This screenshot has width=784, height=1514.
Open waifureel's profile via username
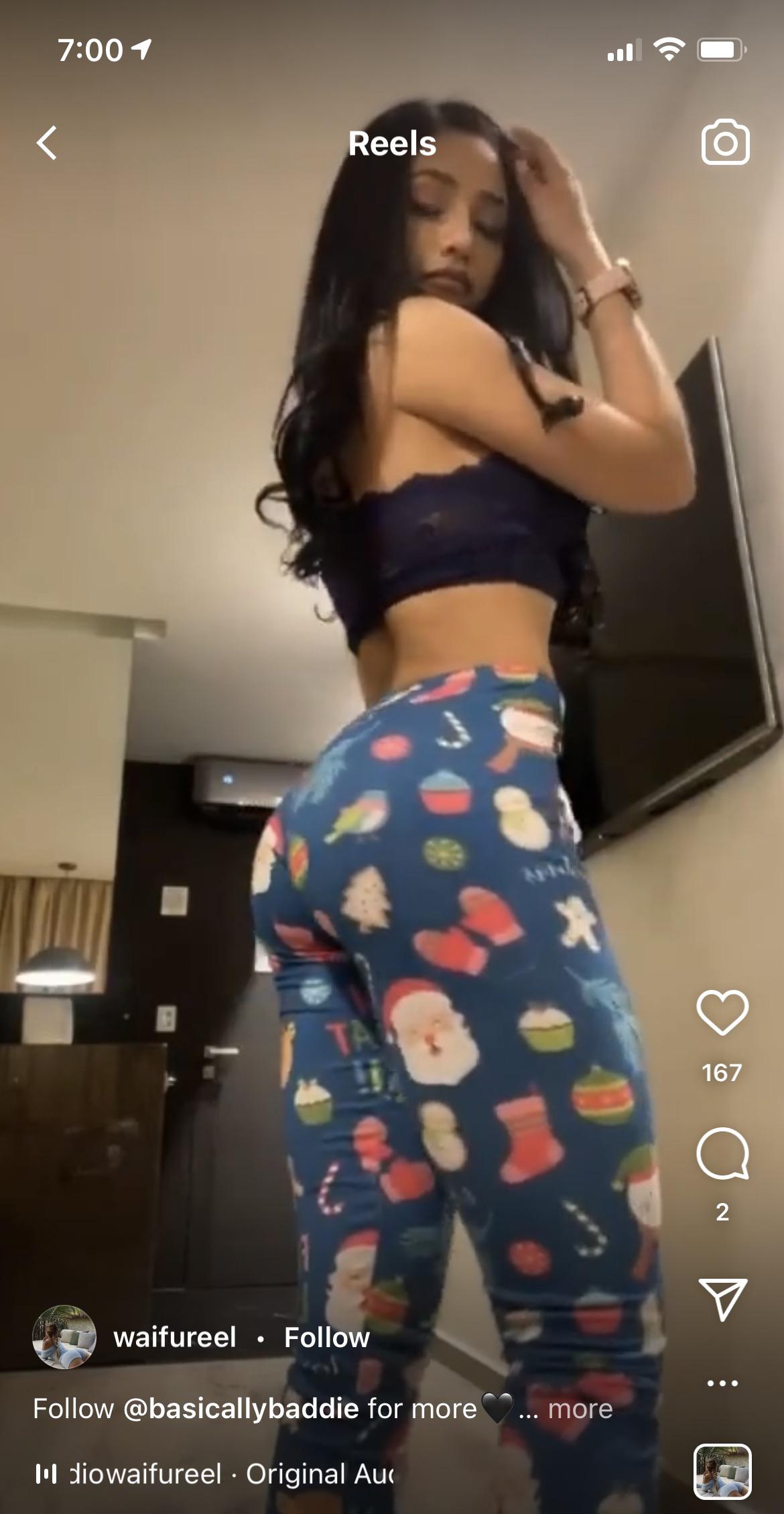[175, 1337]
